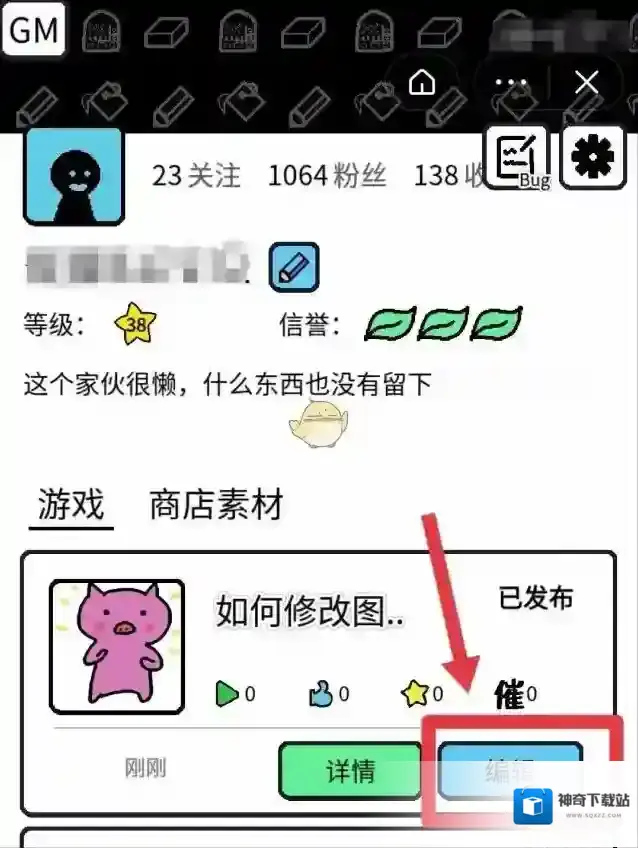The width and height of the screenshot is (638, 848).
Task: Open the 如何修改图.. game card
Action: 310,610
